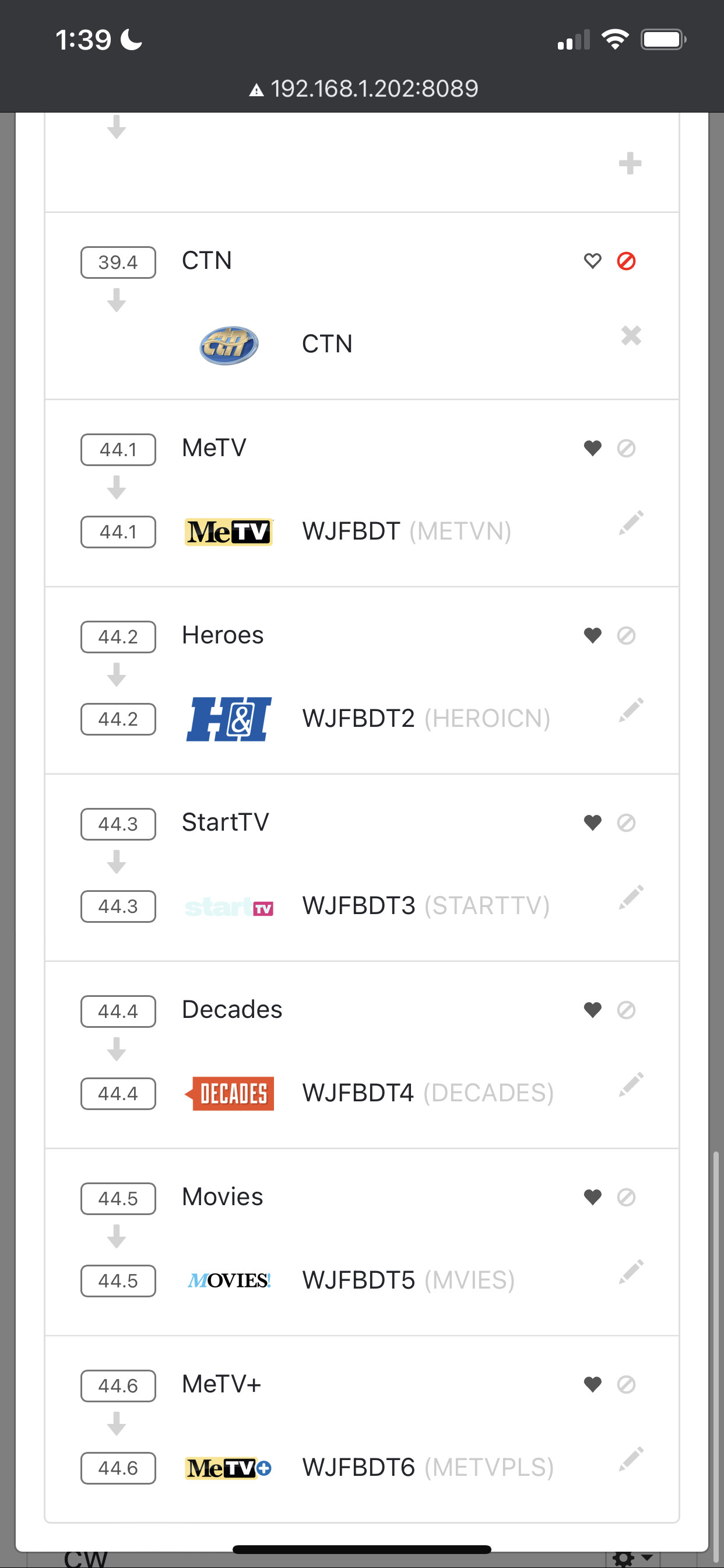Screen dimensions: 724x1568
Task: Hide the MeTV channel
Action: 626,448
